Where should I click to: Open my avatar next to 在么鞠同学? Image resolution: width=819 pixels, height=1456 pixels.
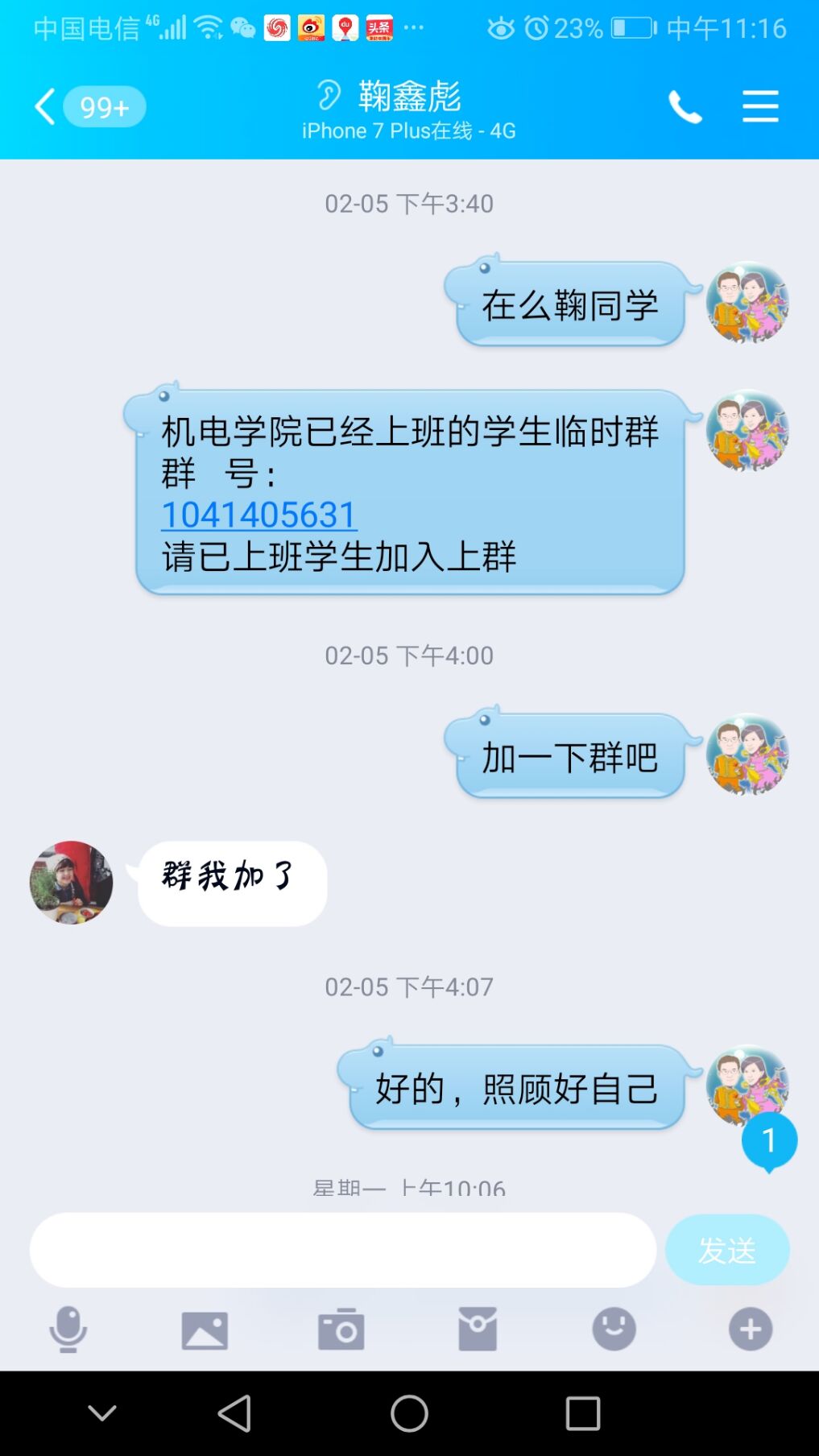click(747, 303)
